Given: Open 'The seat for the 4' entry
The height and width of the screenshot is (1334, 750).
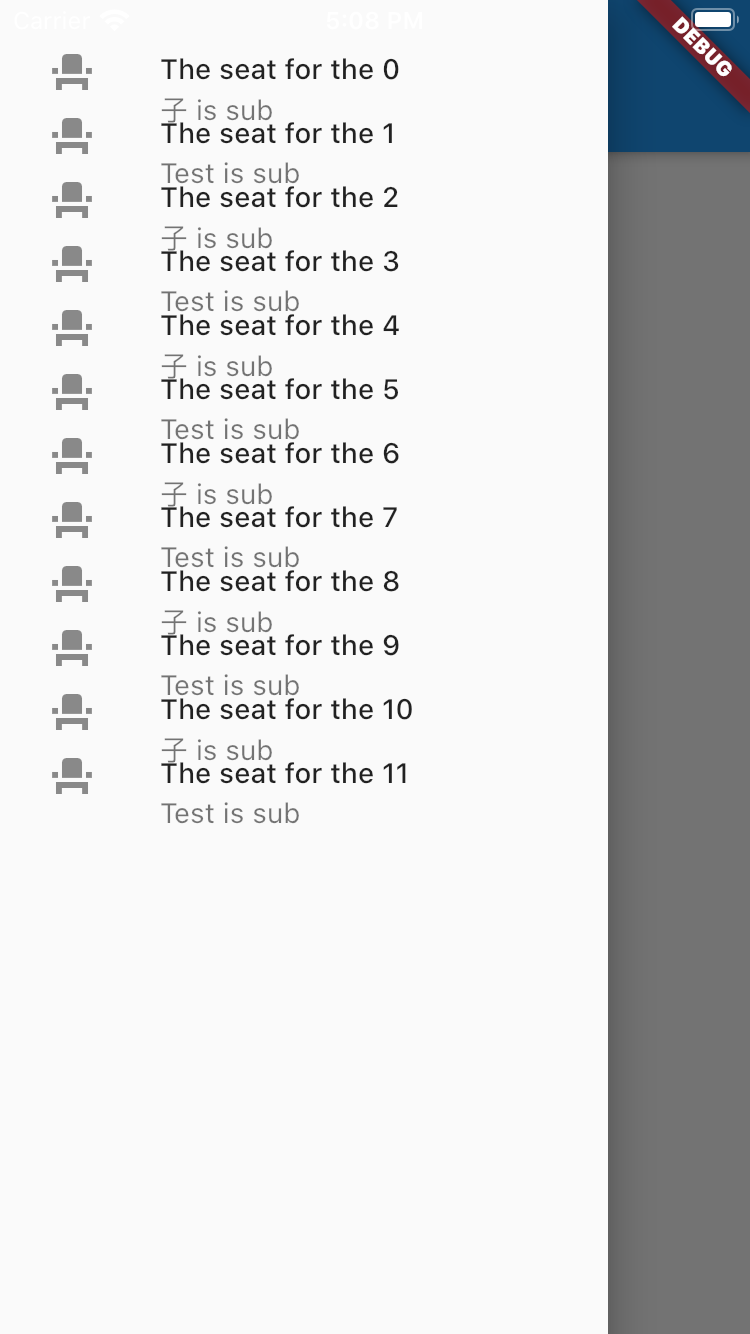Looking at the screenshot, I should tap(280, 326).
